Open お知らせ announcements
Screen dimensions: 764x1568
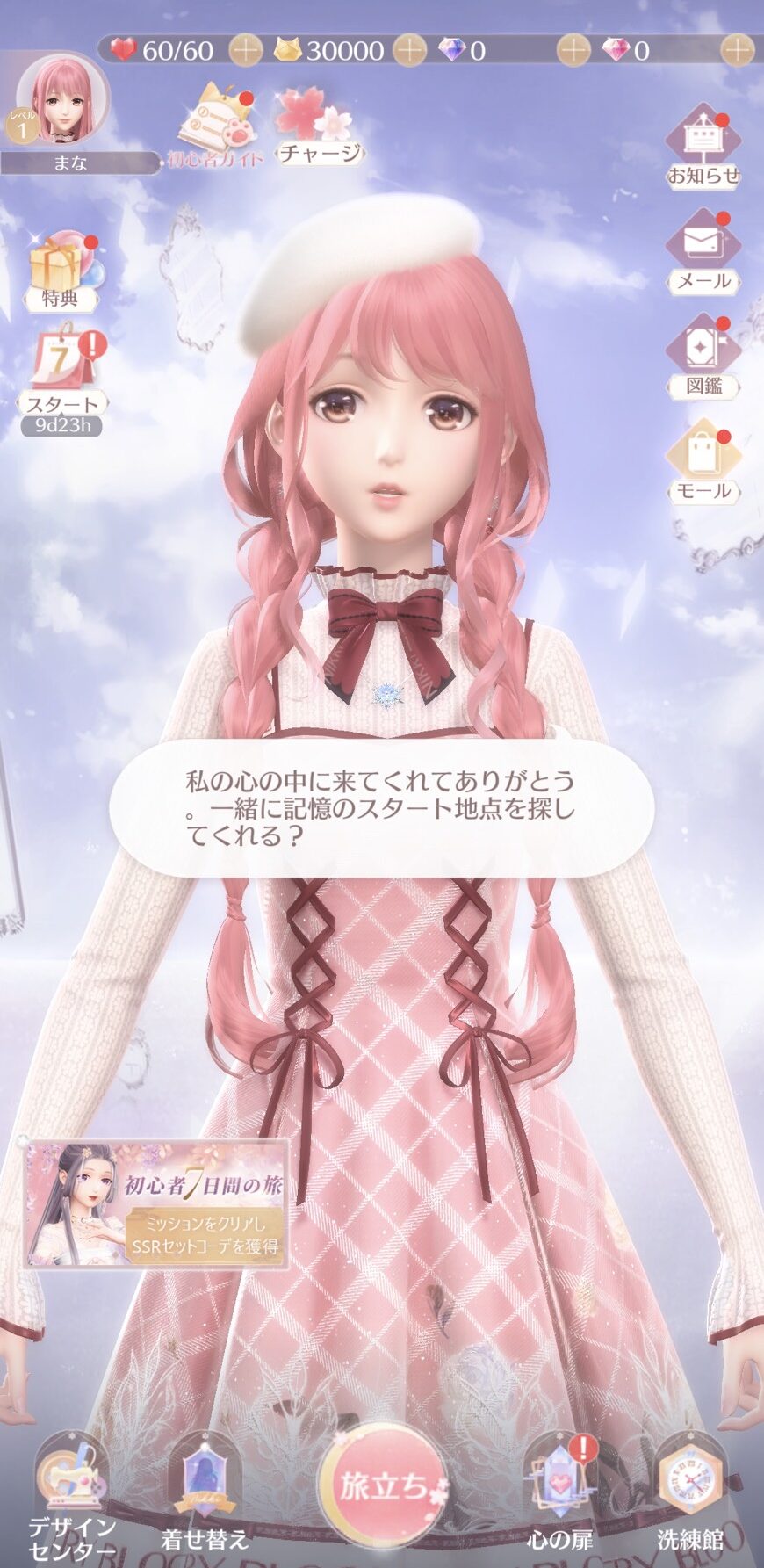(x=703, y=145)
